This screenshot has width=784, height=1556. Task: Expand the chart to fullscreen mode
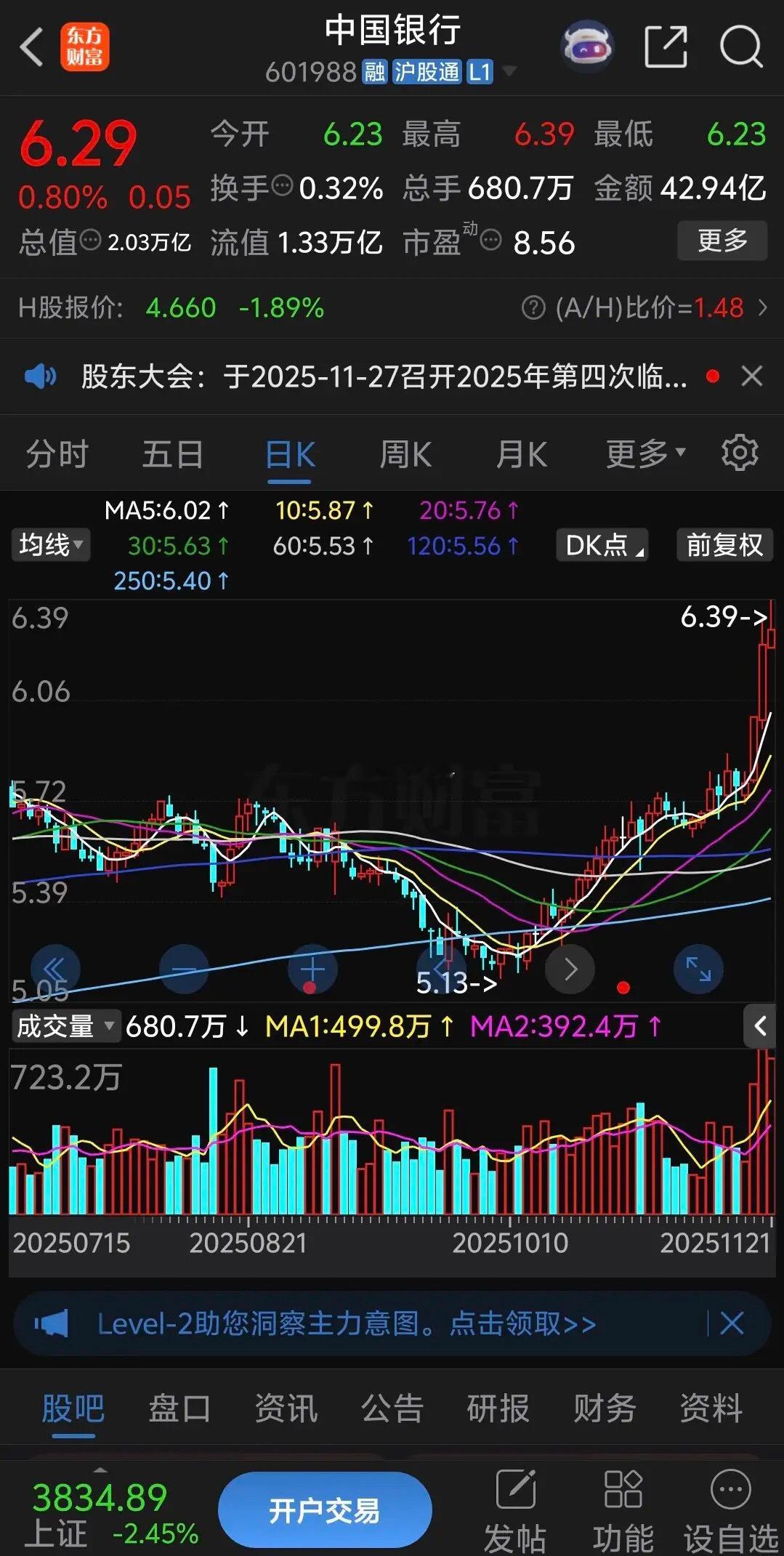tap(697, 969)
